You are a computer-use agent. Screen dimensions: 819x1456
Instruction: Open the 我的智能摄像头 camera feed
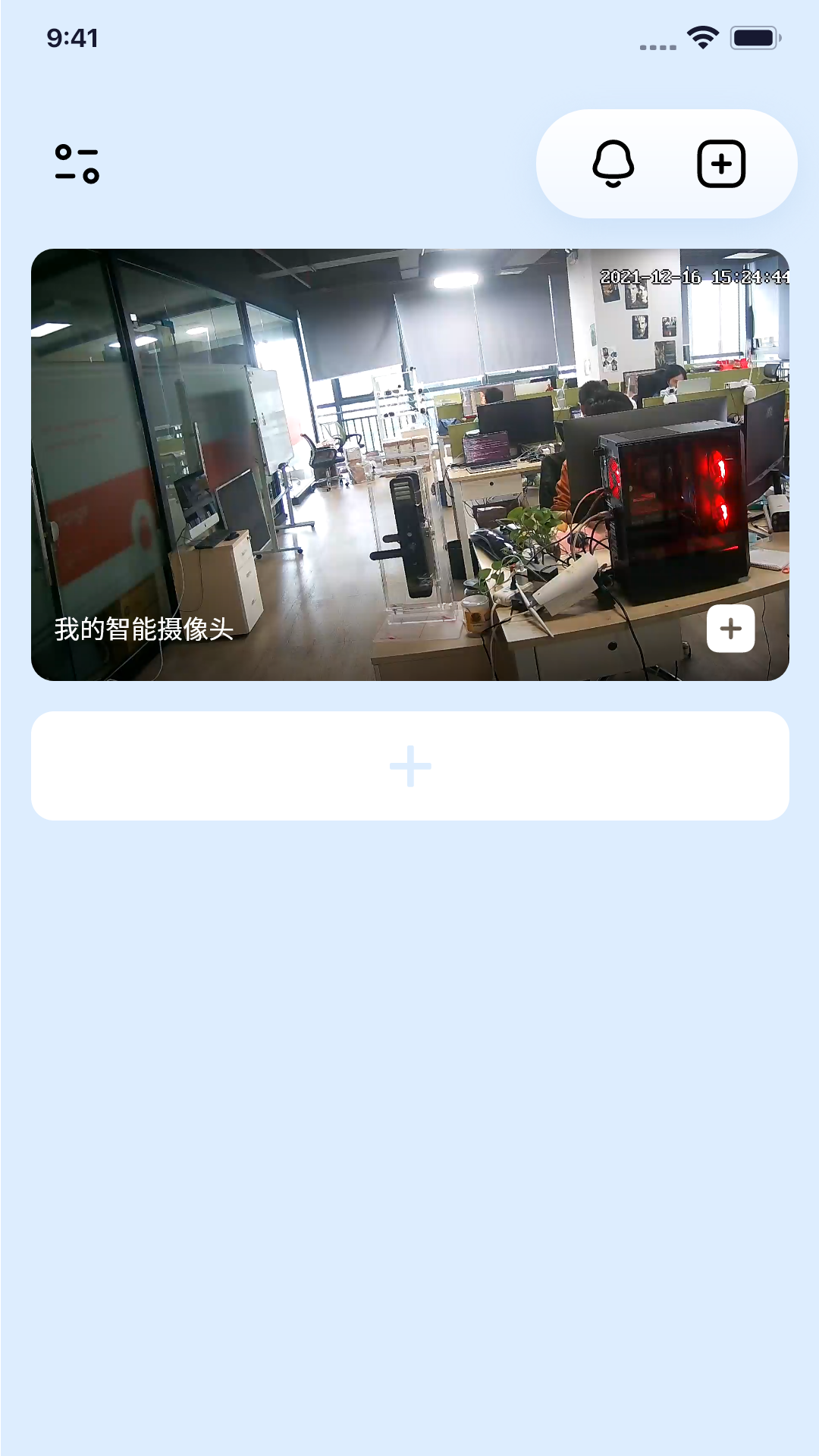tap(409, 464)
